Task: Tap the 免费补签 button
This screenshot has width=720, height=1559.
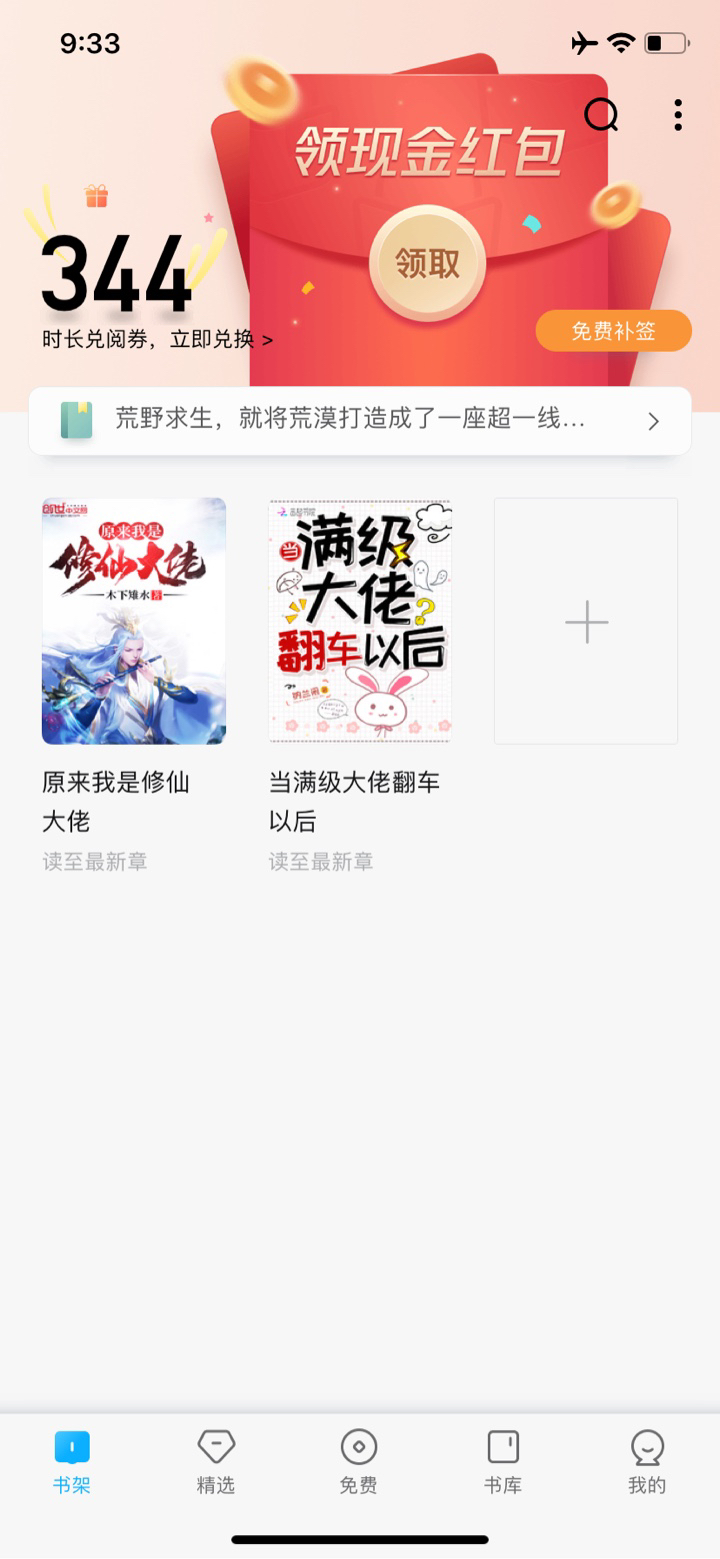Action: pyautogui.click(x=613, y=331)
